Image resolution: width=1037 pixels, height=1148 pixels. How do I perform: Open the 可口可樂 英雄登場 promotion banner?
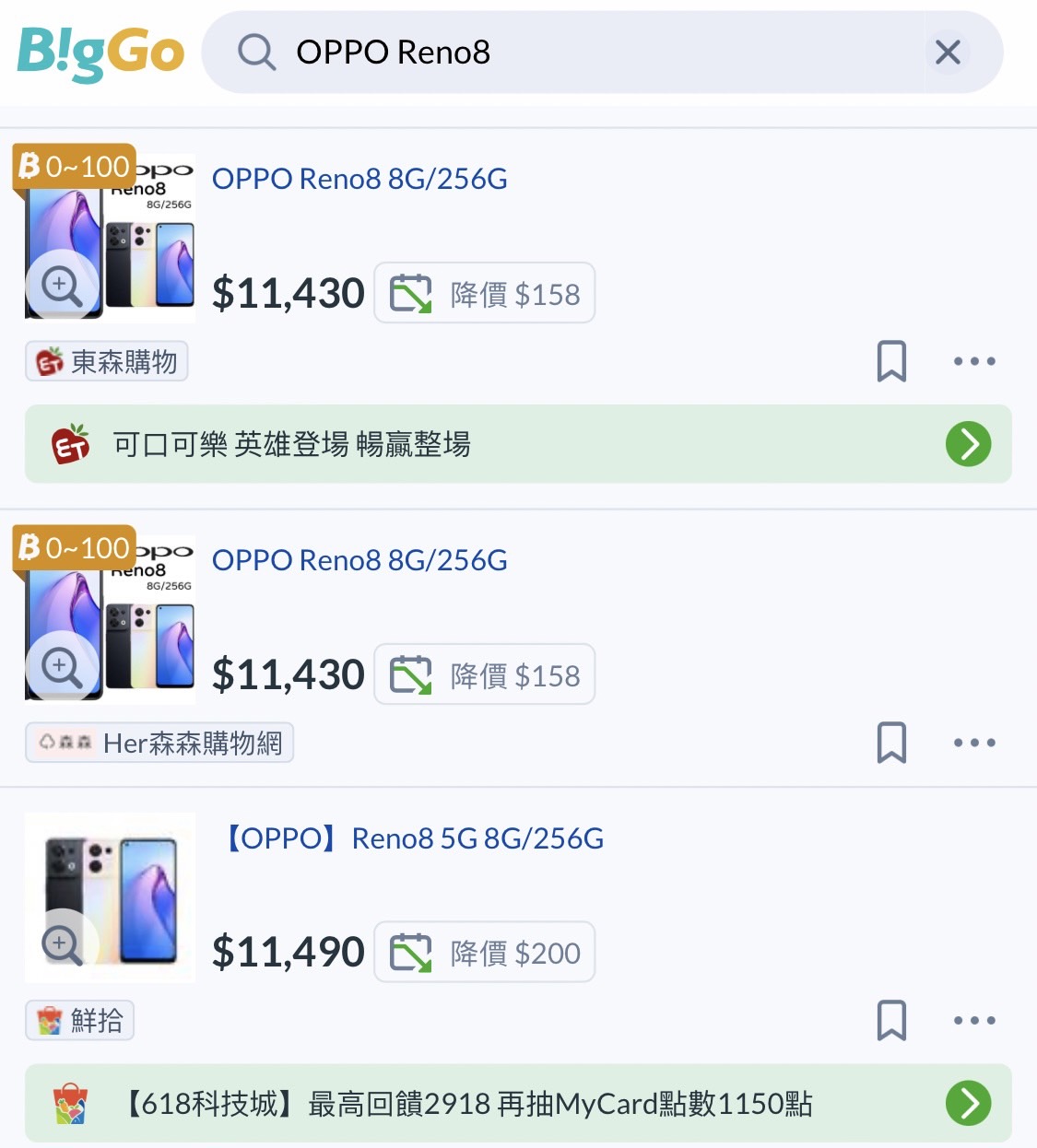tap(518, 444)
